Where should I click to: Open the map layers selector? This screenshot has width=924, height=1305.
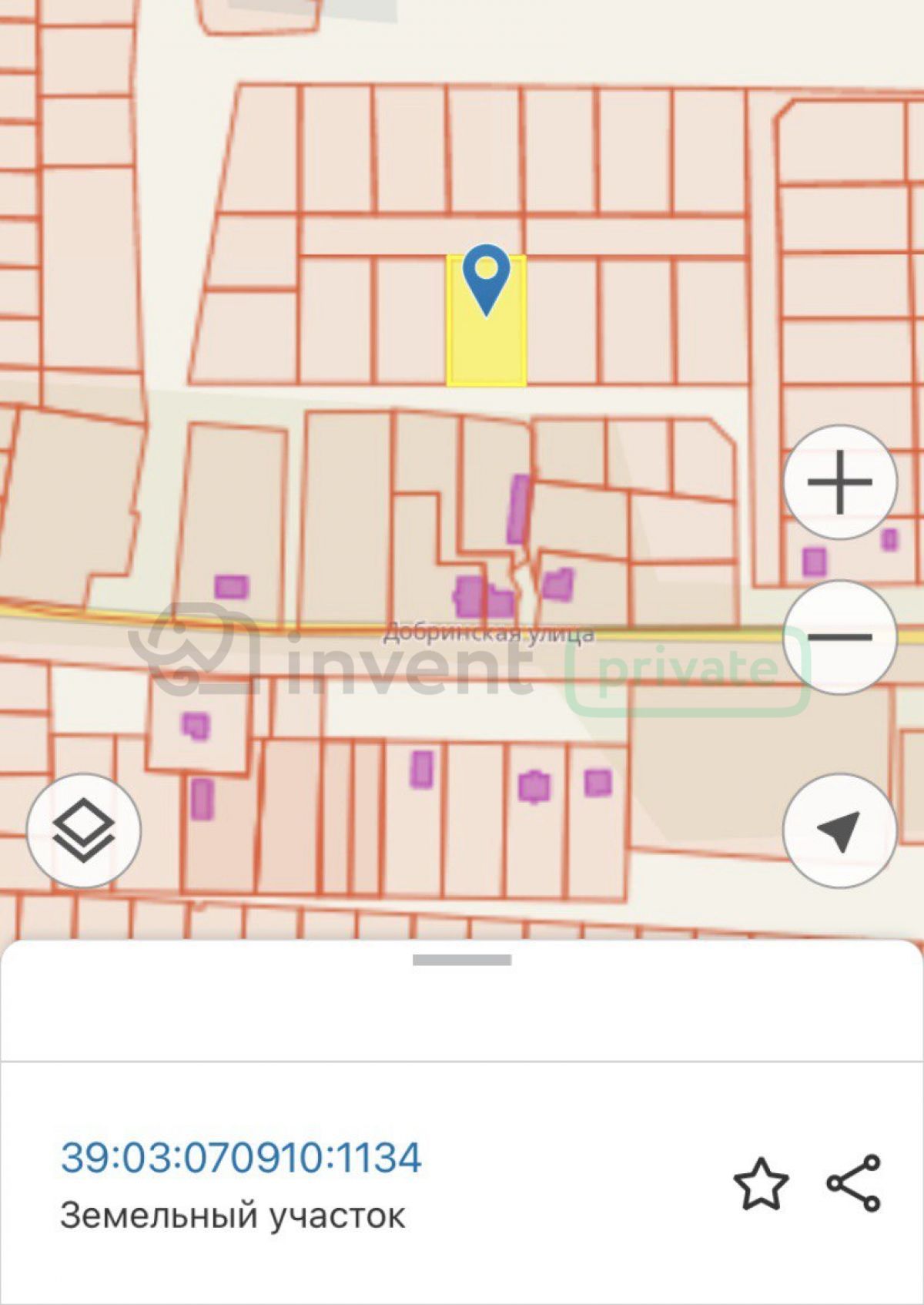click(x=83, y=830)
